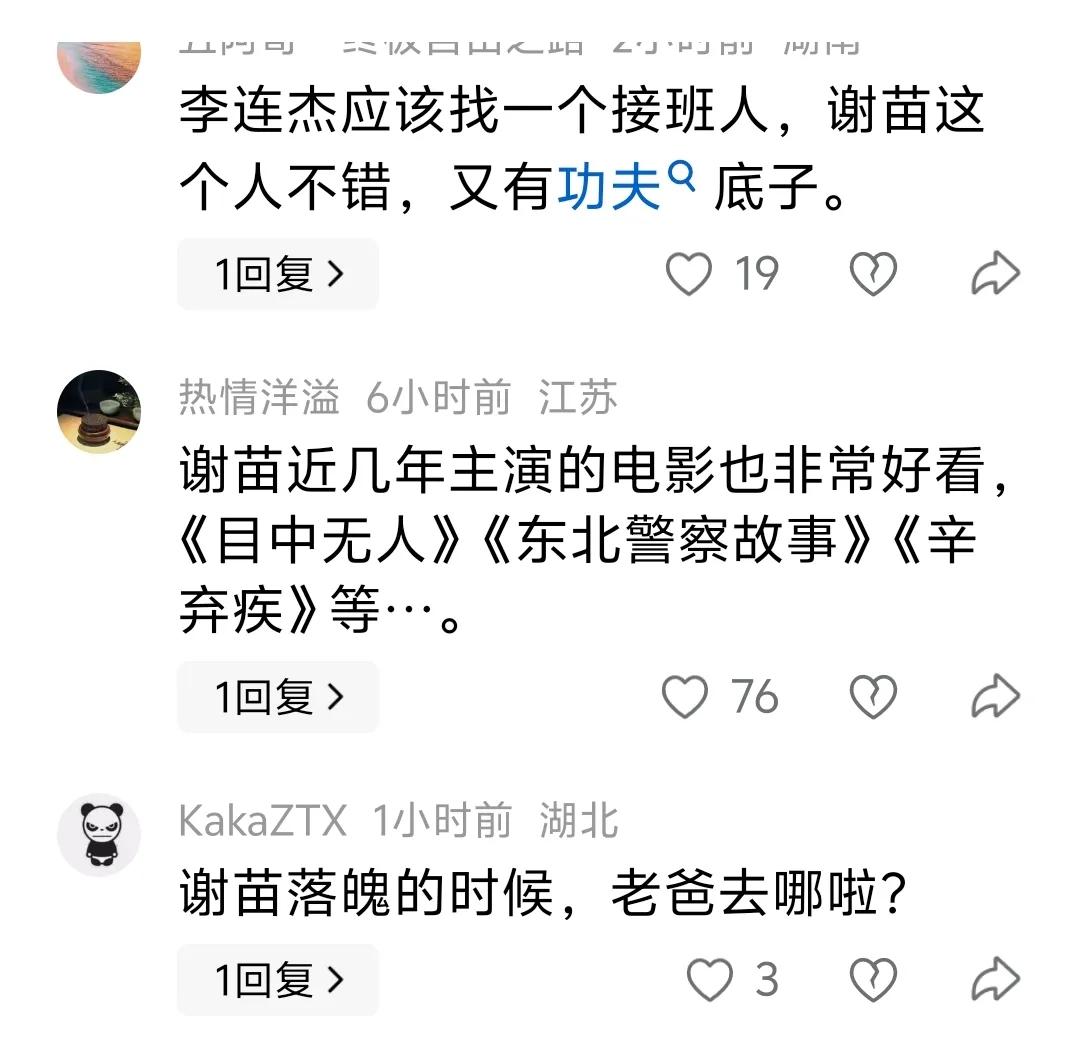Expand the 1 reply under 热情洋溢's comment
This screenshot has height=1049, width=1080.
point(278,697)
